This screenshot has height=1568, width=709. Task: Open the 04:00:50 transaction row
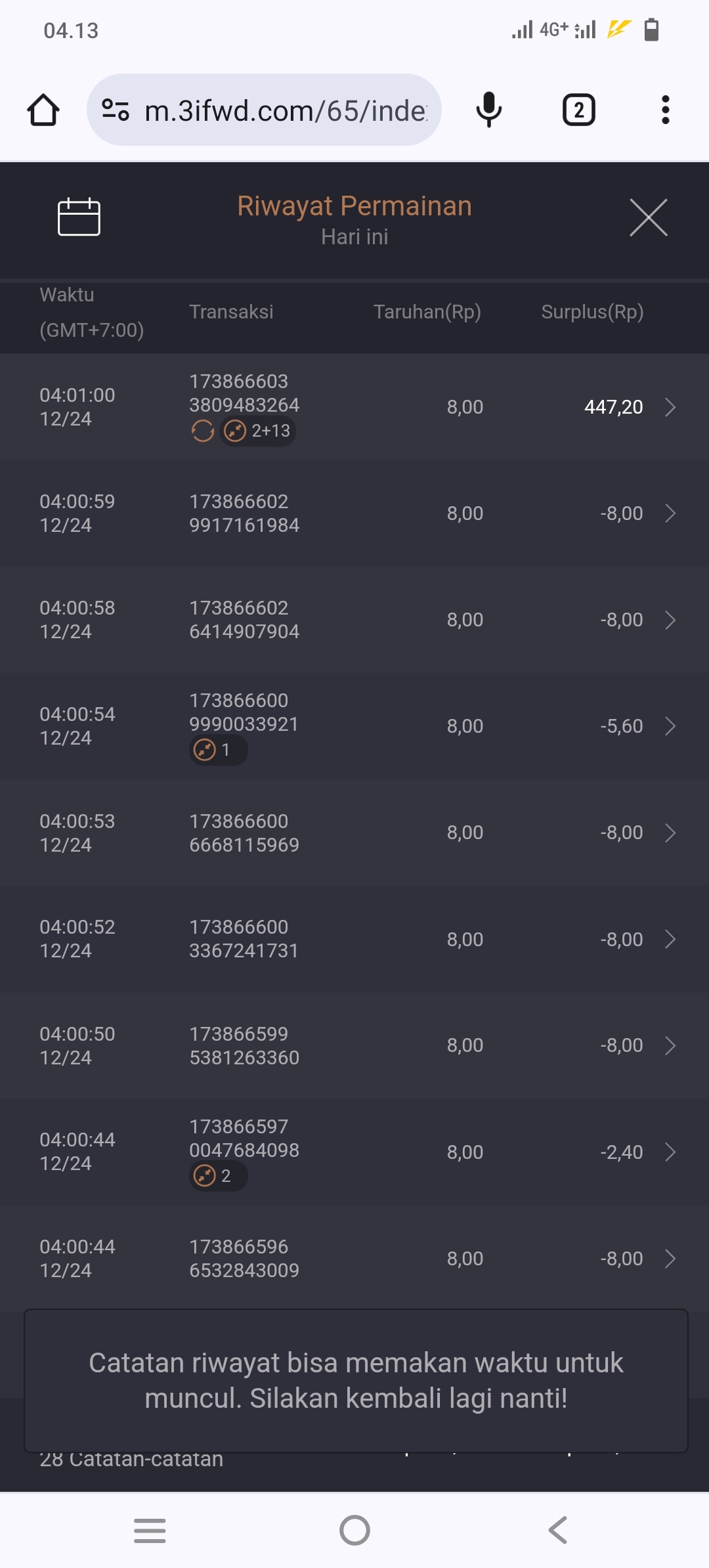point(354,1045)
